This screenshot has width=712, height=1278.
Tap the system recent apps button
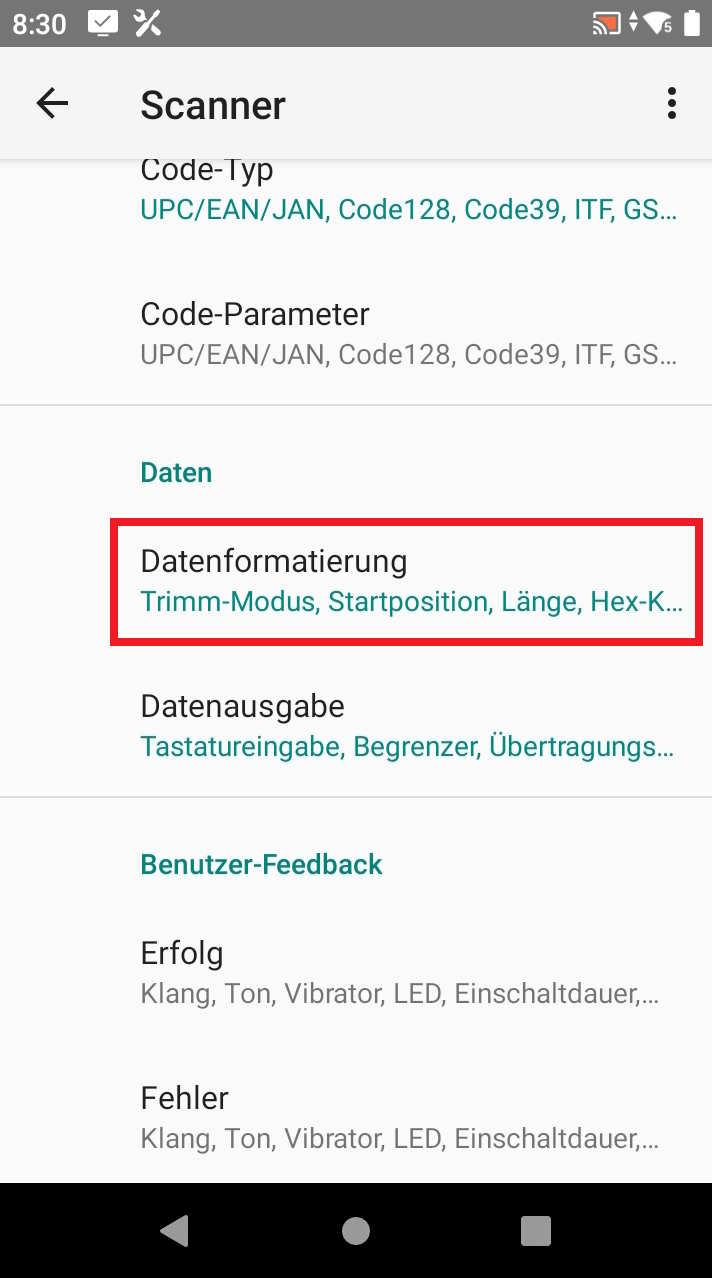point(536,1230)
